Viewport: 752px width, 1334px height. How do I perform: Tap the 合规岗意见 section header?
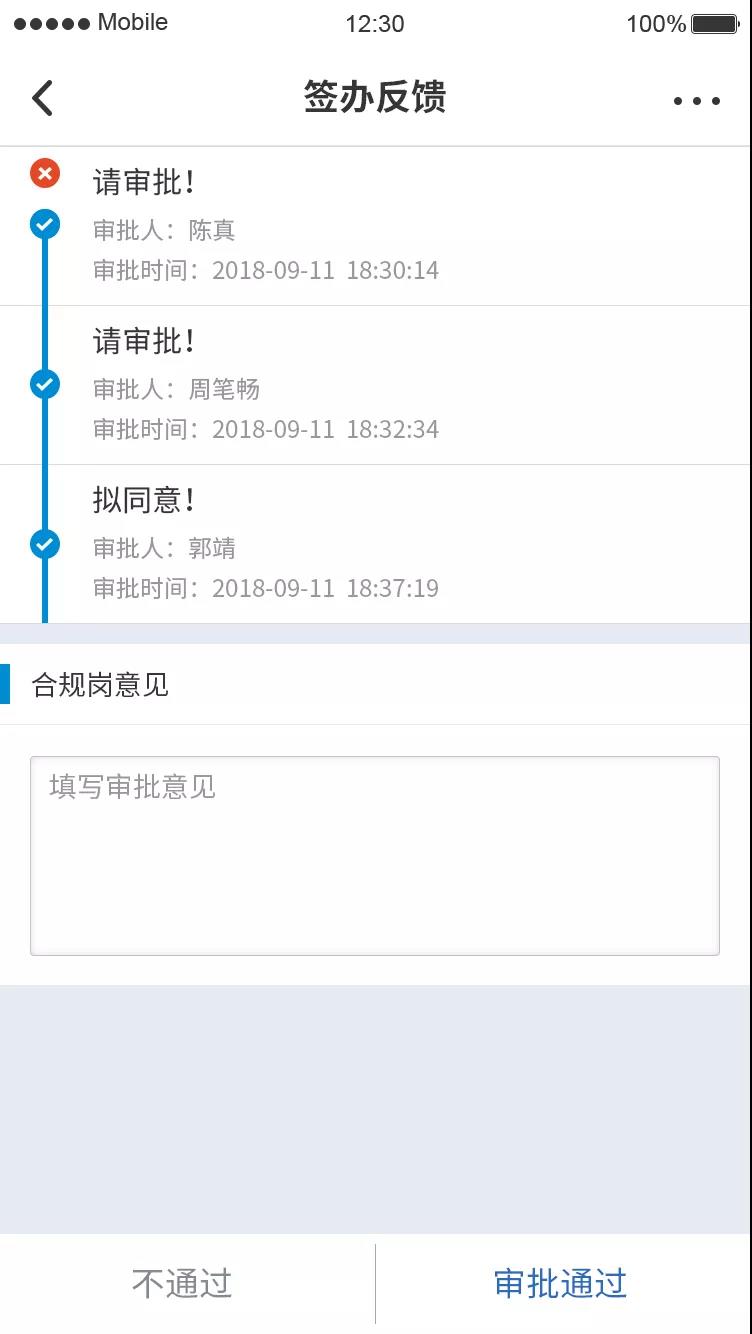tap(100, 685)
